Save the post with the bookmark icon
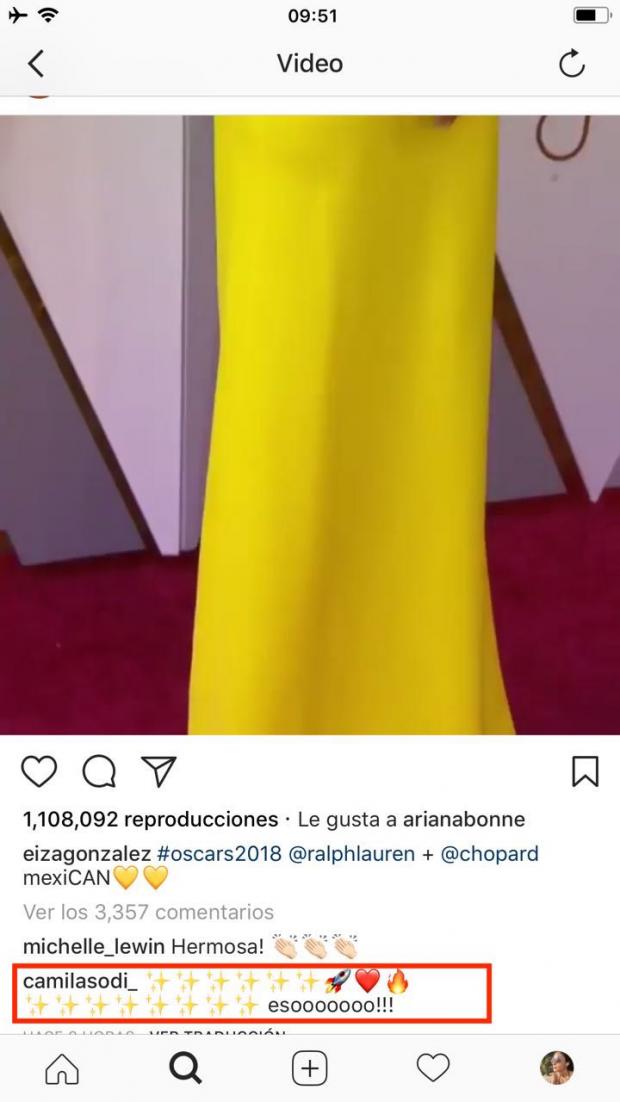This screenshot has height=1102, width=620. click(584, 770)
